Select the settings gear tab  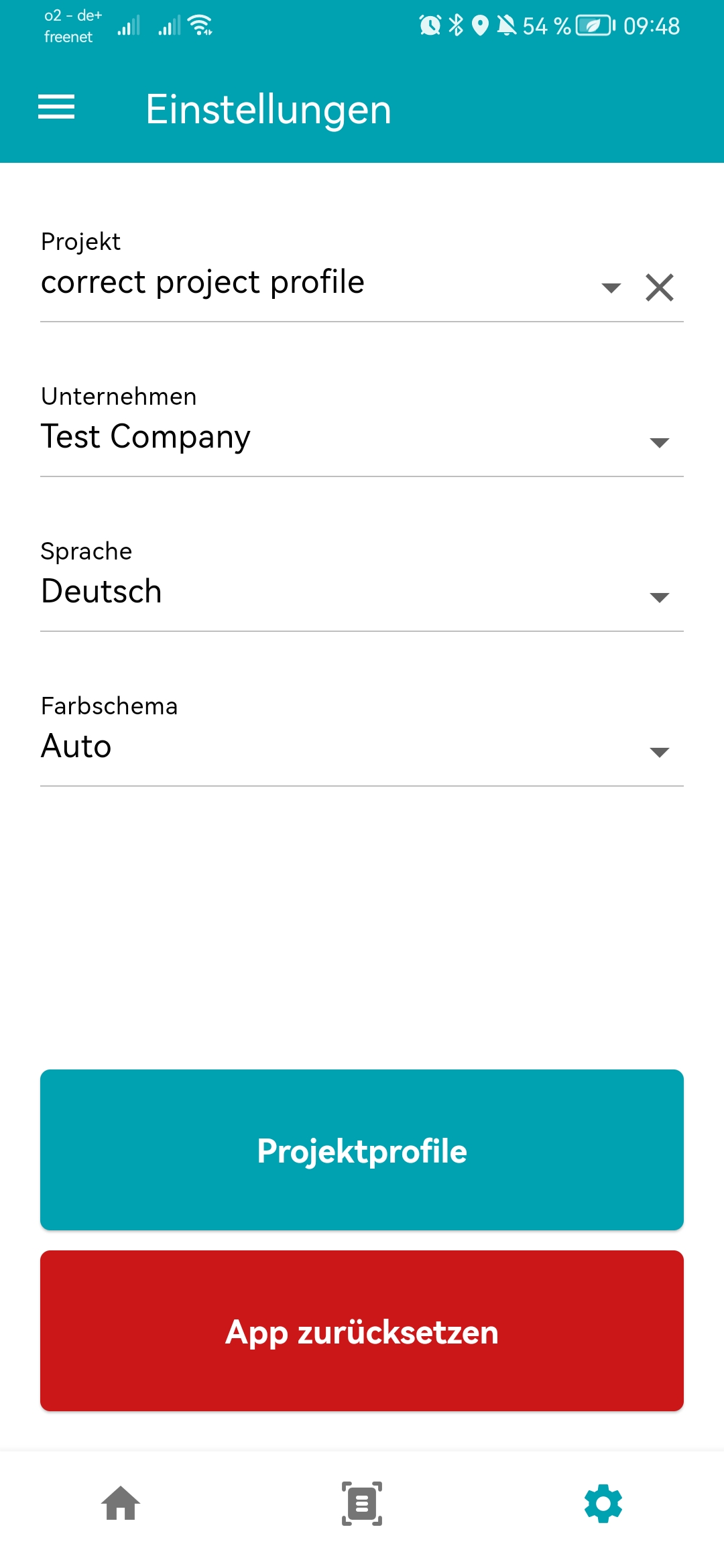point(603,1504)
